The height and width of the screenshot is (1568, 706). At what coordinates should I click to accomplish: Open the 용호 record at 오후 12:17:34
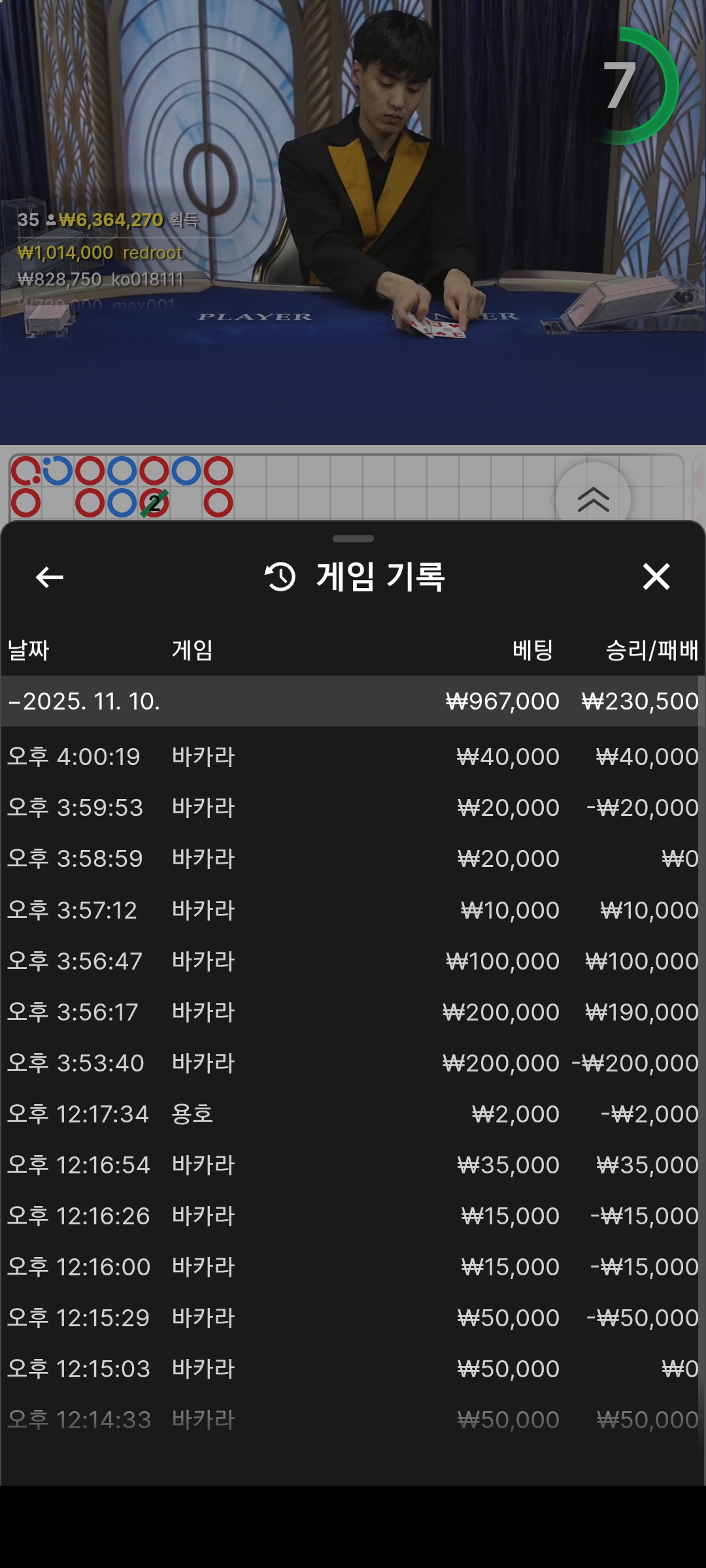[353, 1114]
